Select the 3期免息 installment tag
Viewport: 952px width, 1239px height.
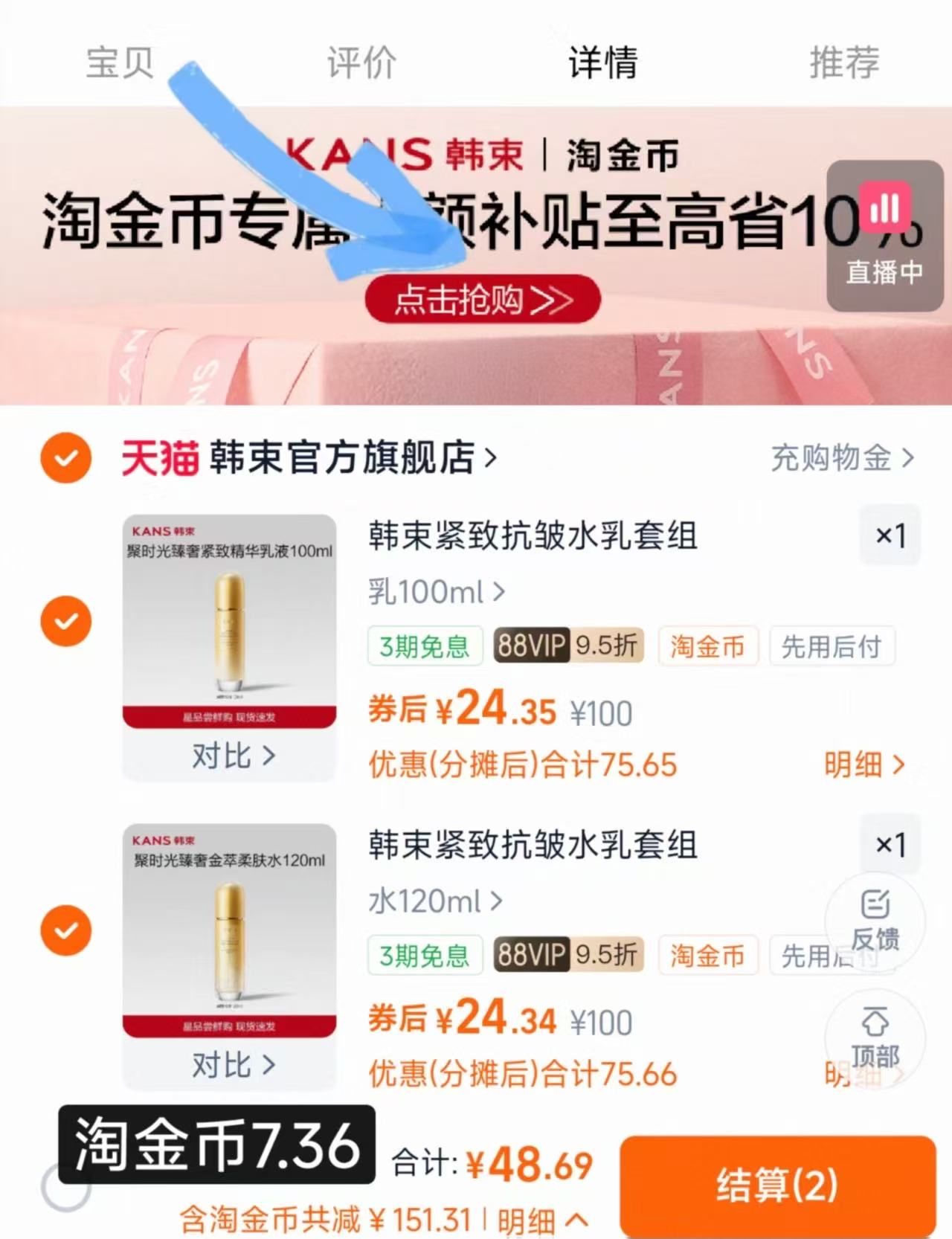click(425, 646)
